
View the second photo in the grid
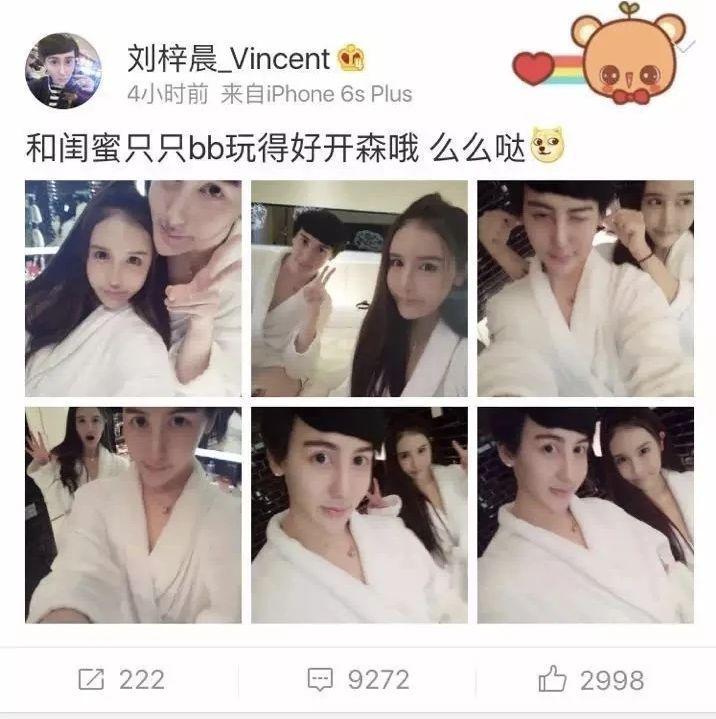coord(359,289)
